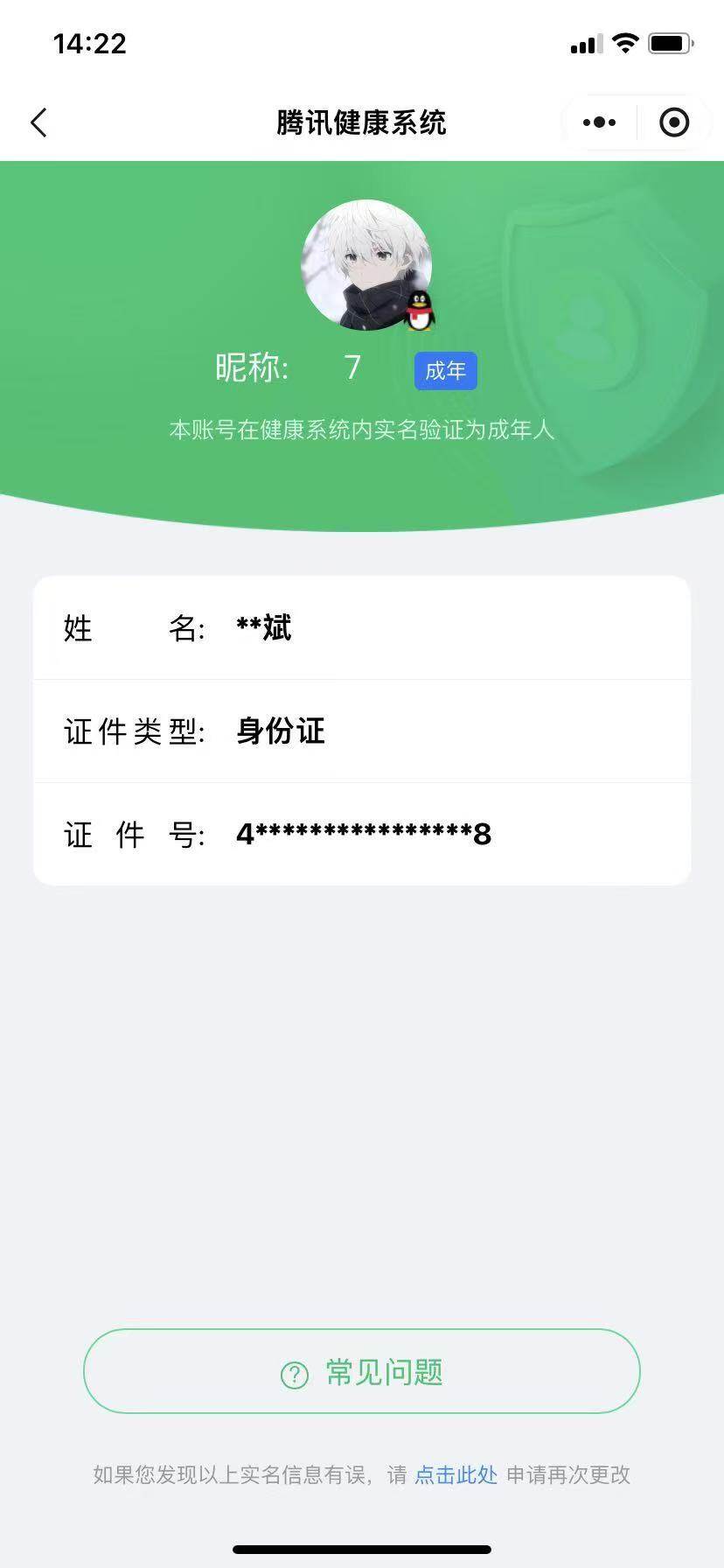
Task: Open the 腾讯健康系统 title area
Action: [x=362, y=122]
